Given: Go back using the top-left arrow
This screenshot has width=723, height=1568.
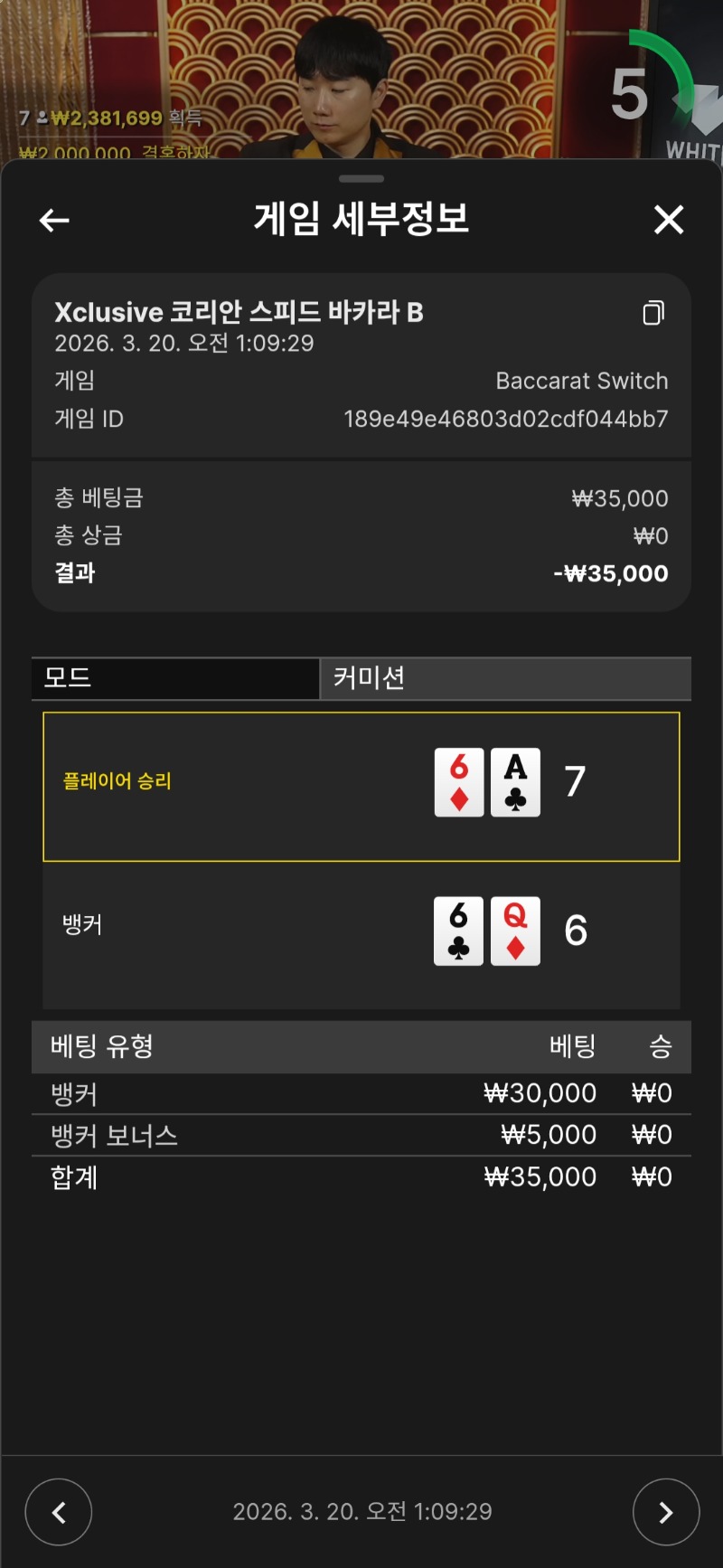Looking at the screenshot, I should 54,220.
